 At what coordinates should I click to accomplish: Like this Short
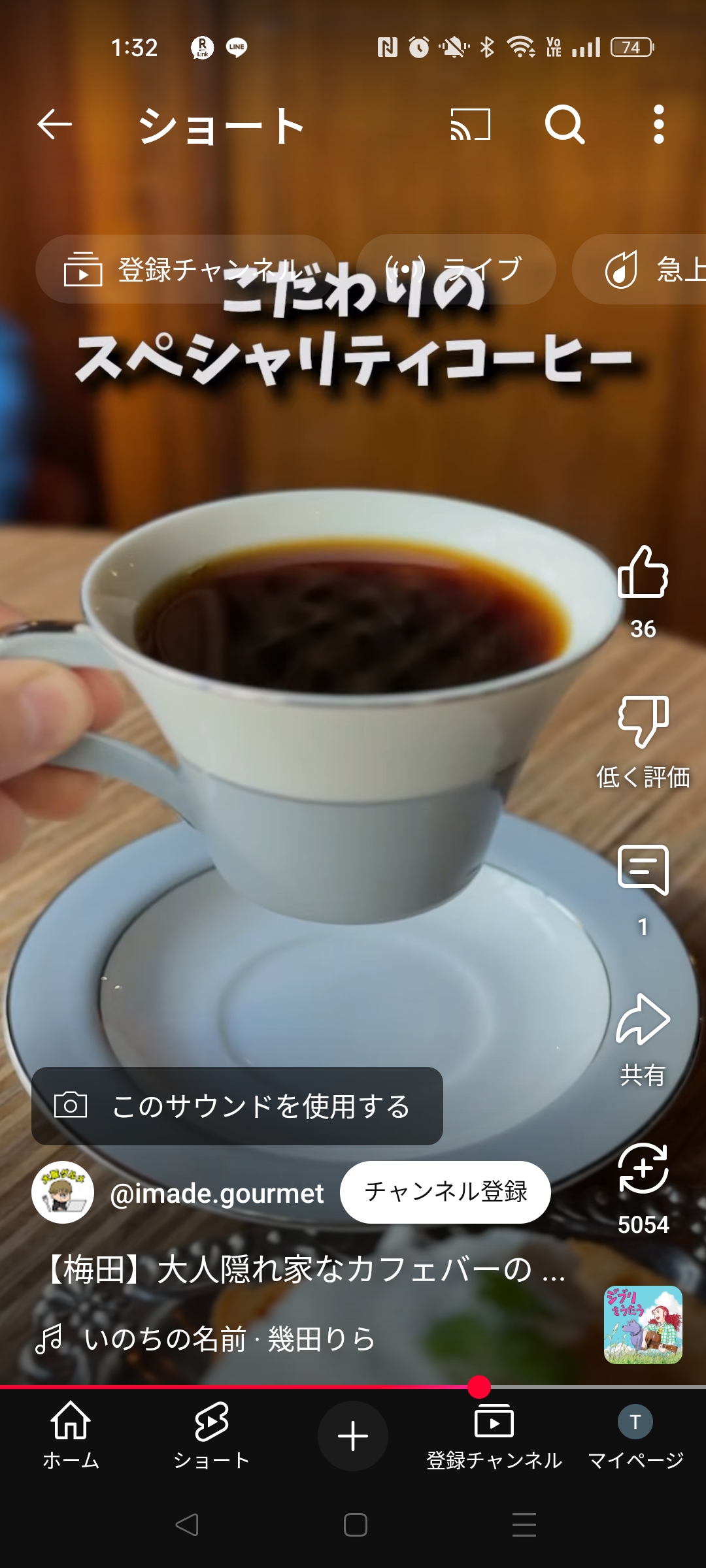click(x=643, y=574)
